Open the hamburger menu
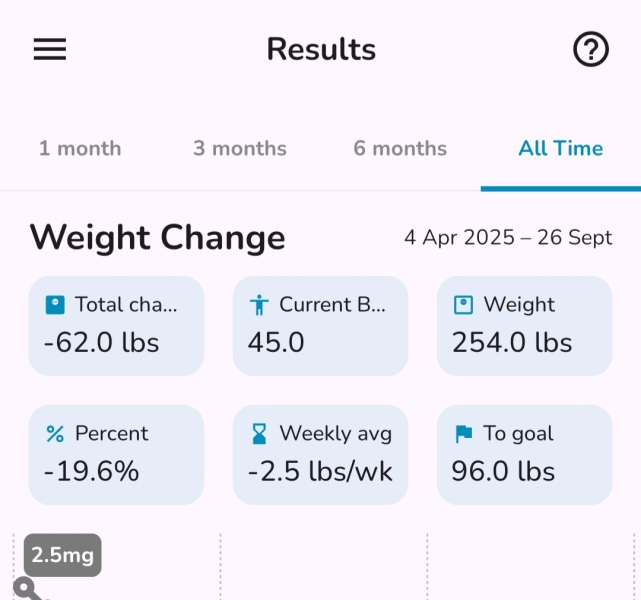Image resolution: width=641 pixels, height=600 pixels. point(50,49)
